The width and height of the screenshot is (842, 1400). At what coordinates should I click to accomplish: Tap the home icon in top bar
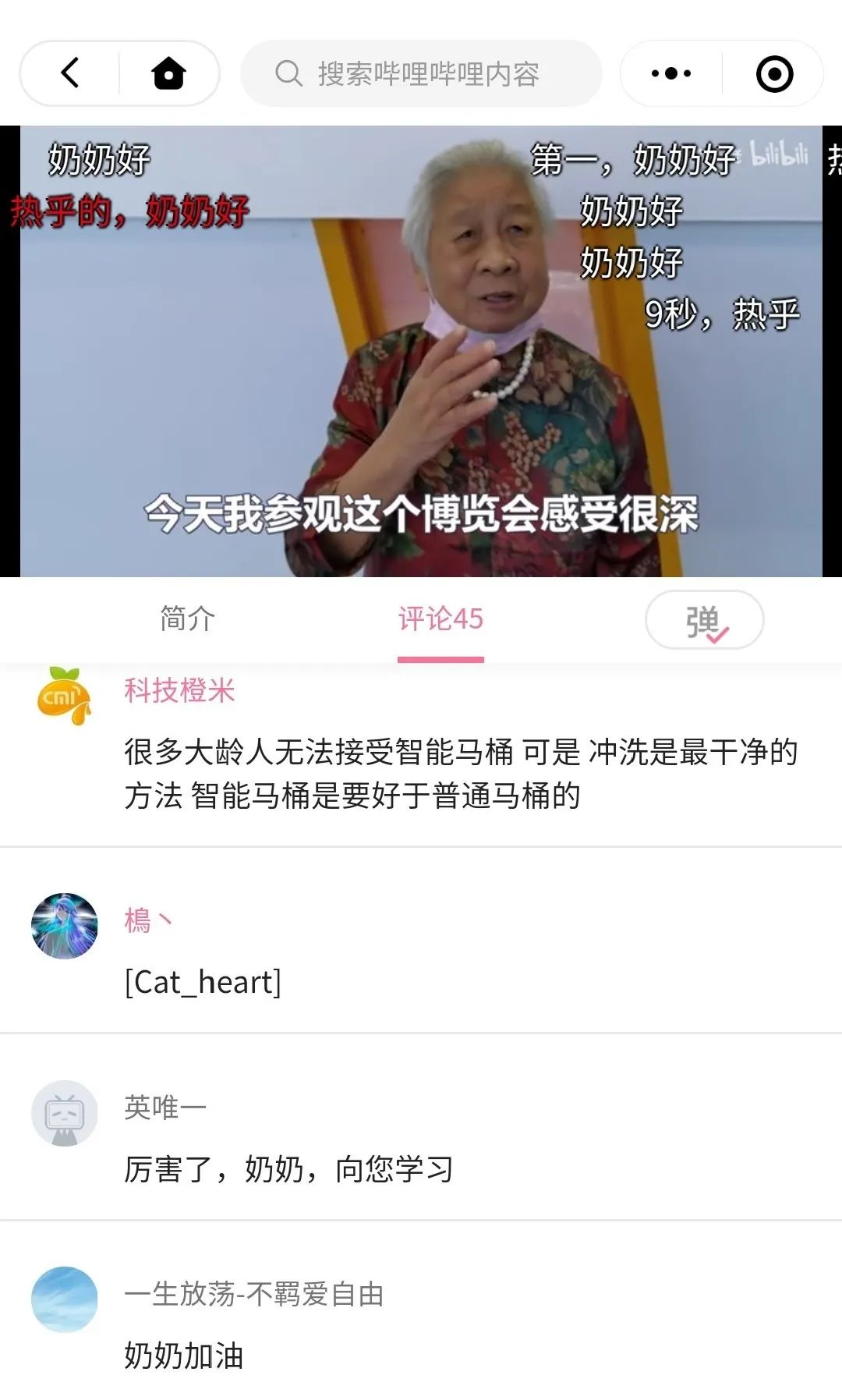point(168,73)
